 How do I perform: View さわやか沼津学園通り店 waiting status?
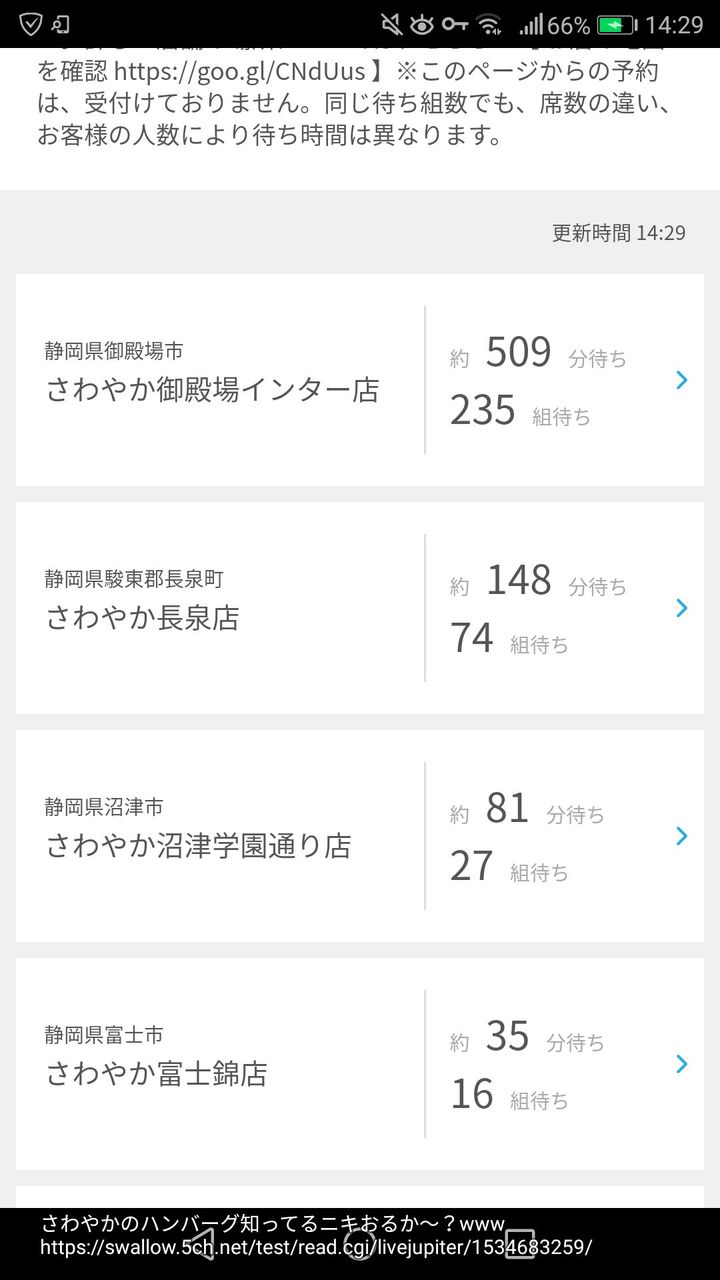(x=360, y=836)
